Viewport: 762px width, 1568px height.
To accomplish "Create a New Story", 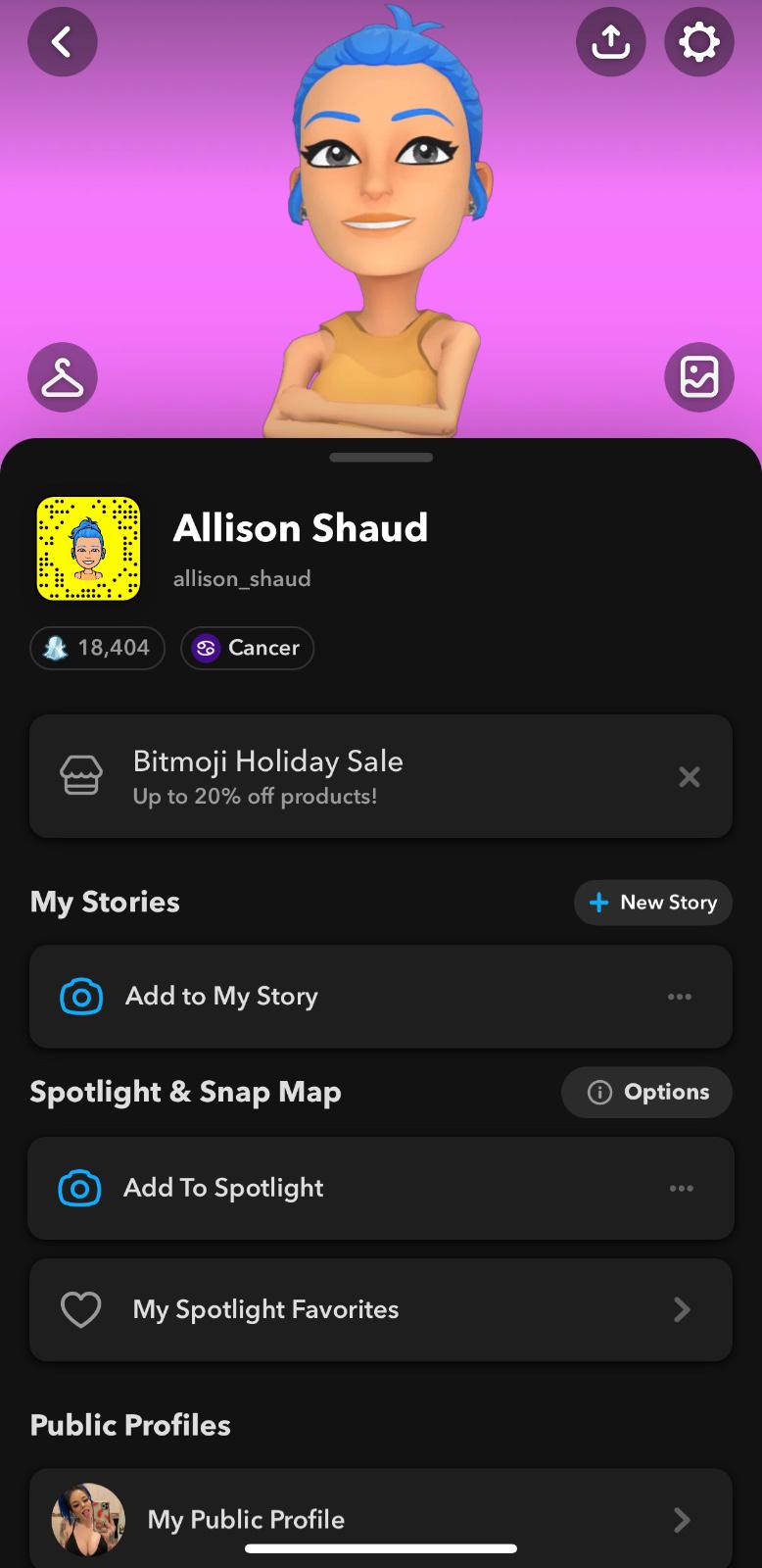I will point(653,903).
